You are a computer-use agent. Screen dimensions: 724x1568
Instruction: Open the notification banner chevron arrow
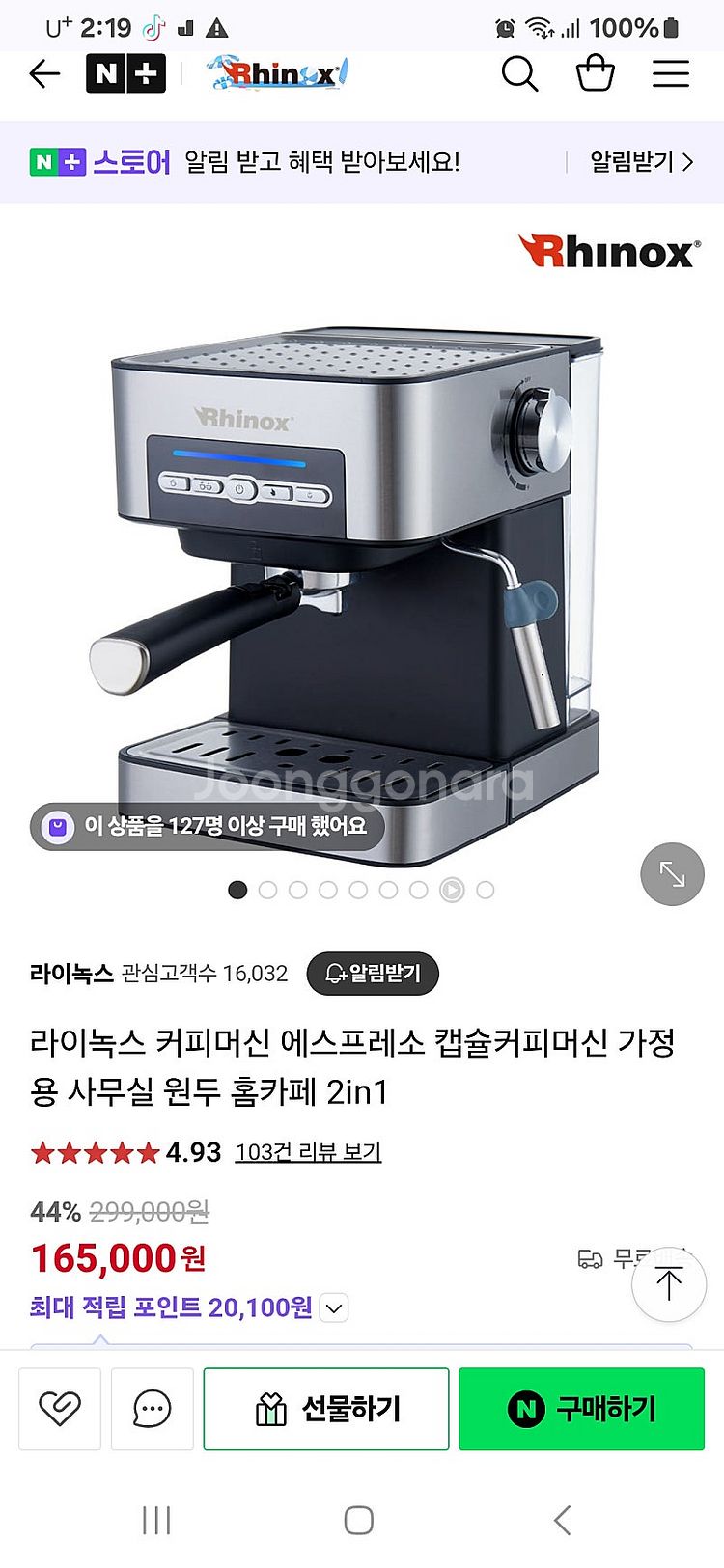[x=690, y=162]
